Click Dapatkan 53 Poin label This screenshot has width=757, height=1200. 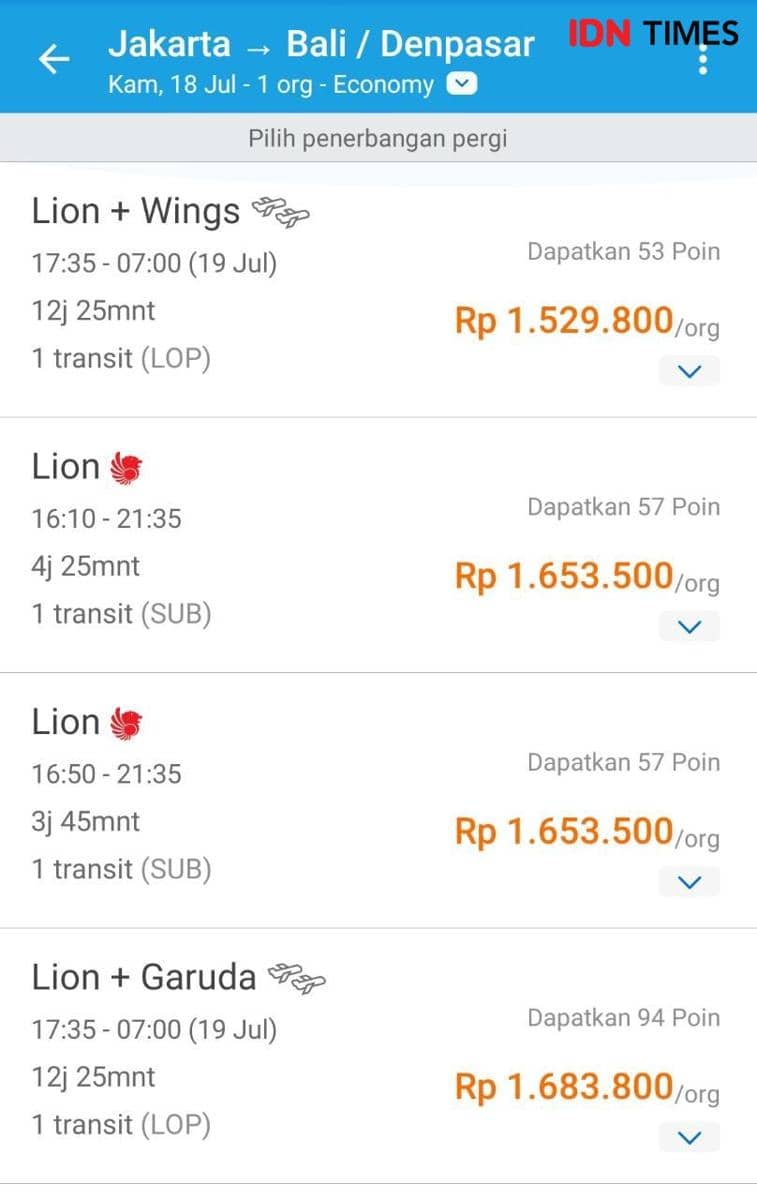pyautogui.click(x=623, y=251)
